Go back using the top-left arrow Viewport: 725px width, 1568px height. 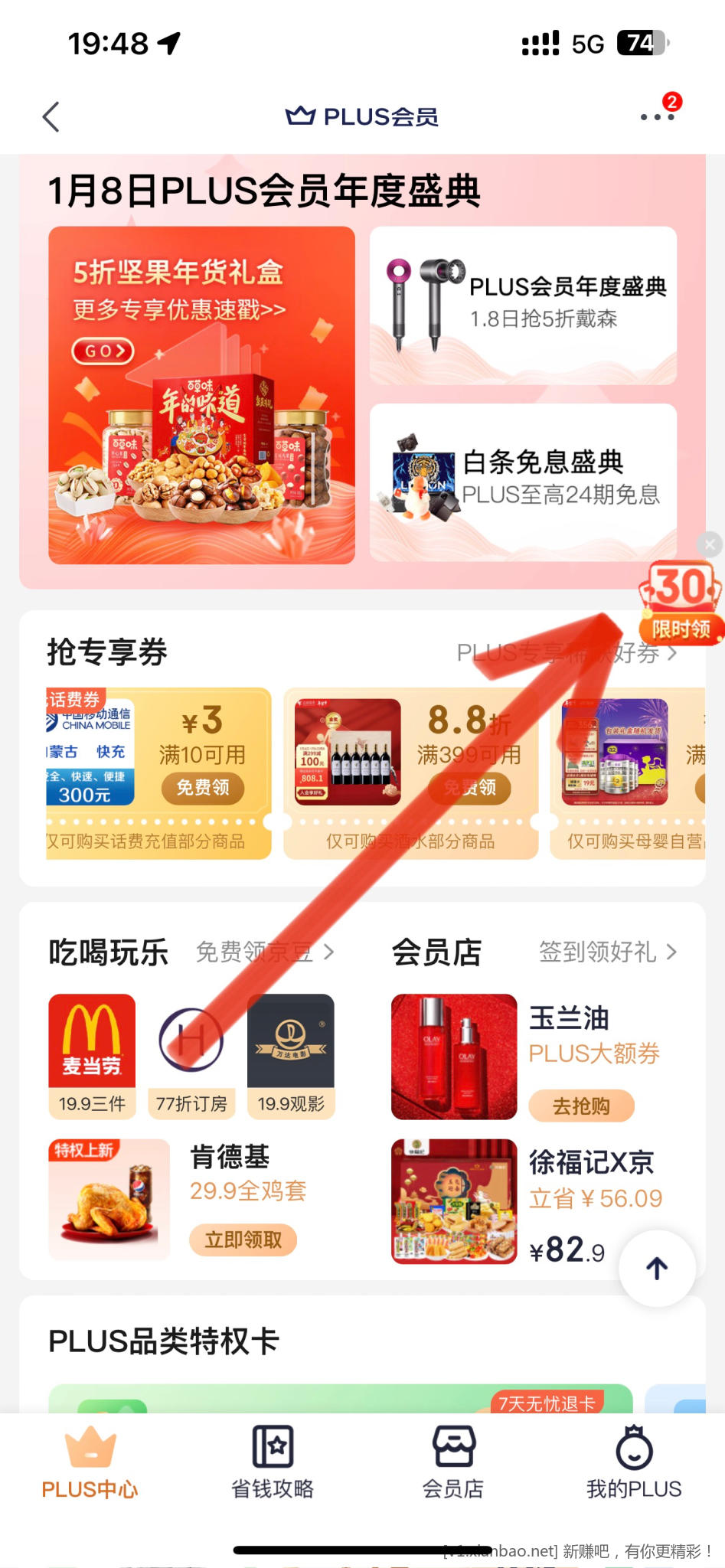pyautogui.click(x=51, y=117)
